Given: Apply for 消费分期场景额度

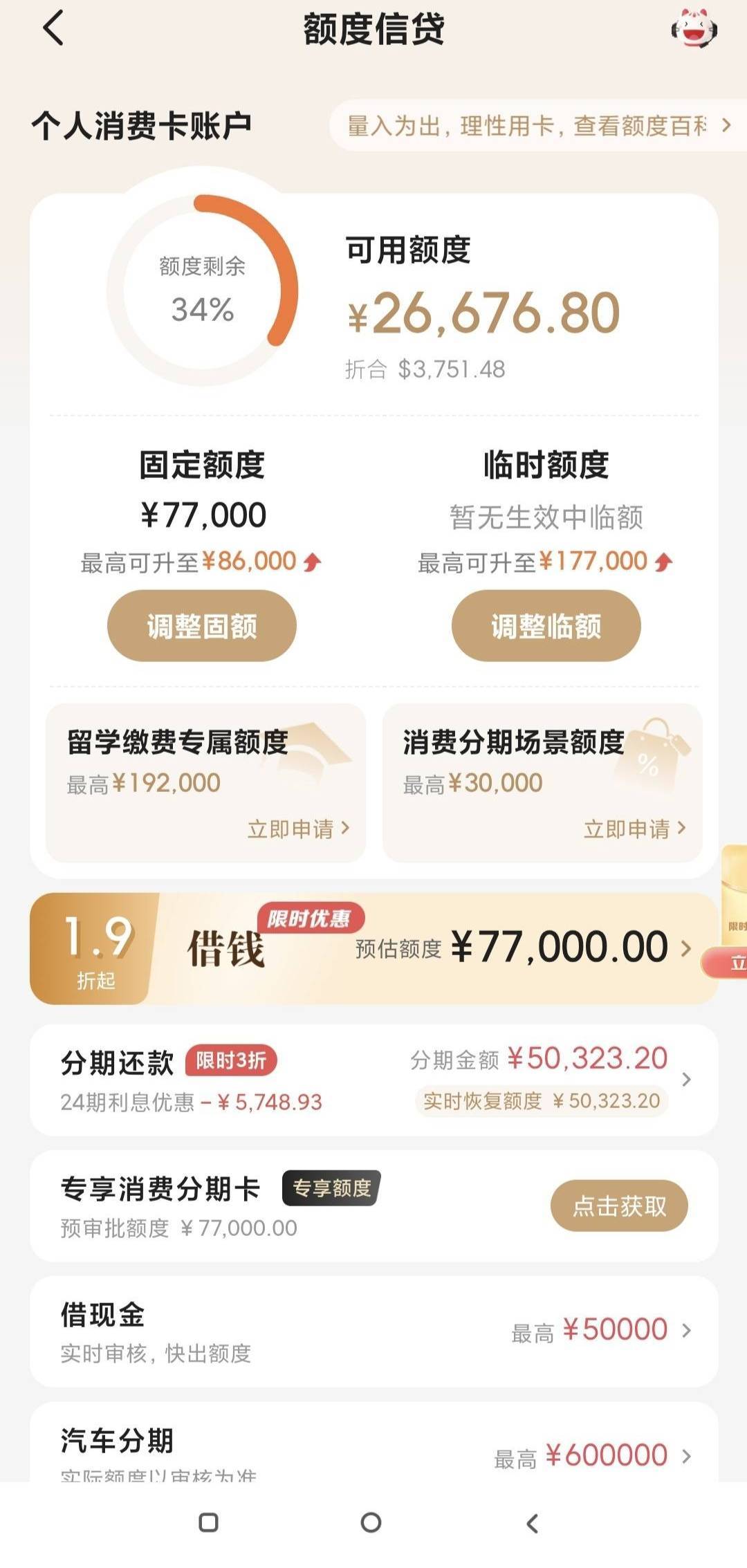Looking at the screenshot, I should 634,829.
